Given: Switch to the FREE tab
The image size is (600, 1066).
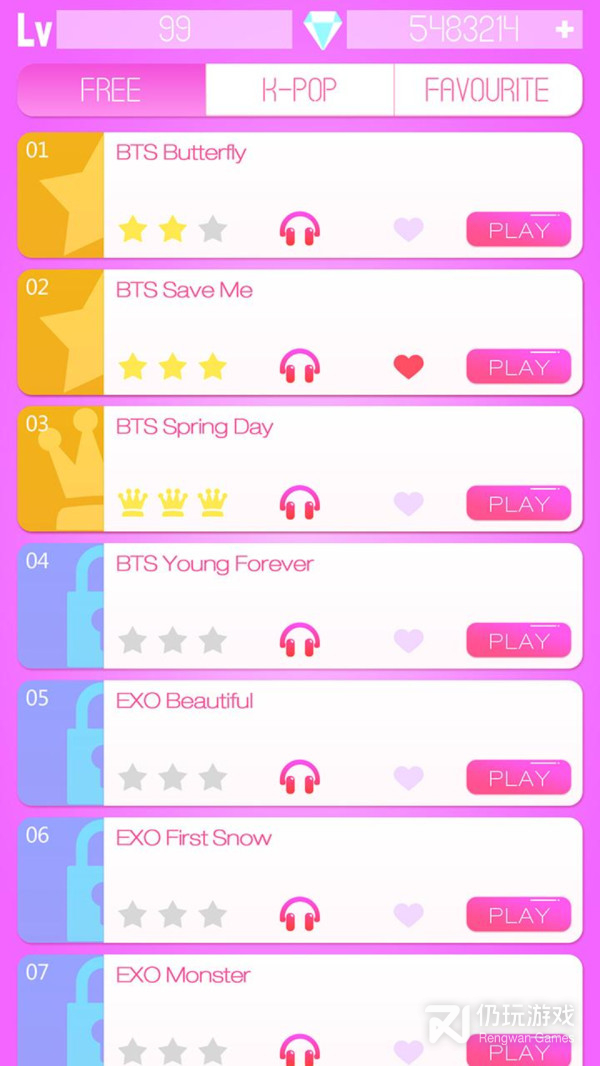Looking at the screenshot, I should click(111, 90).
